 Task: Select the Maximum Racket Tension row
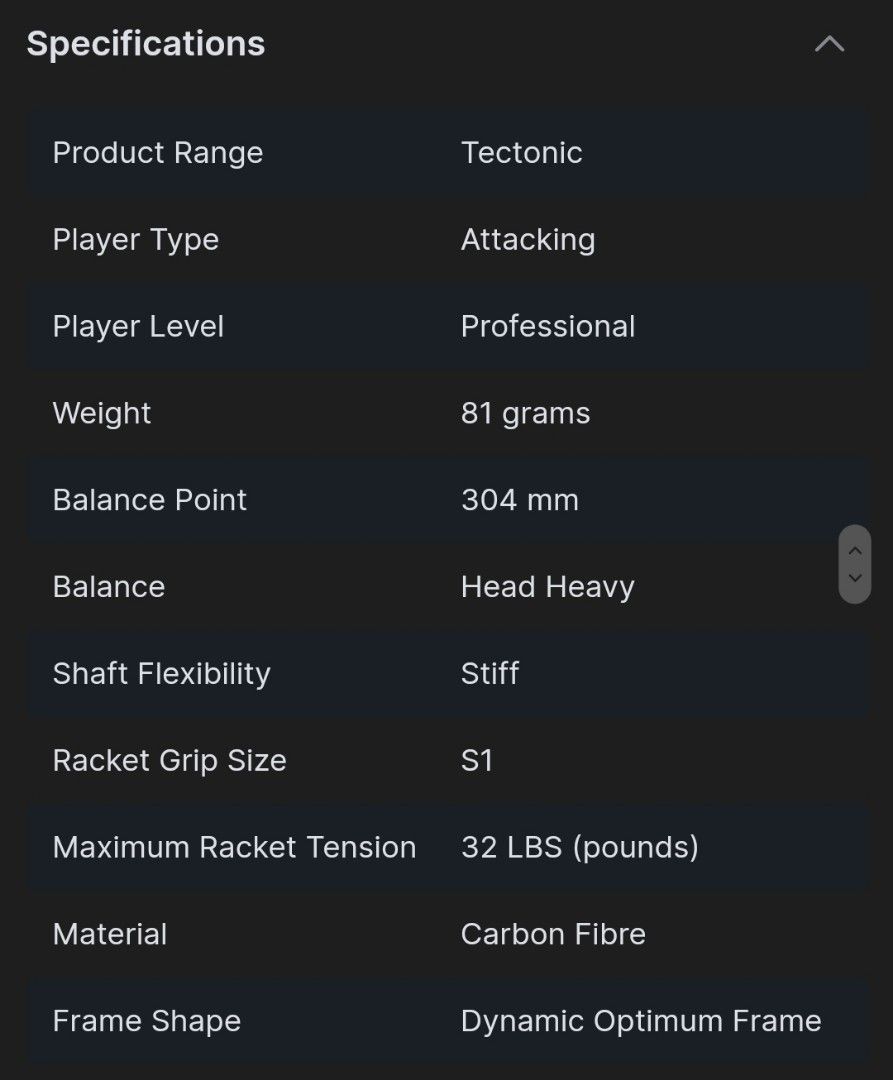click(x=235, y=847)
